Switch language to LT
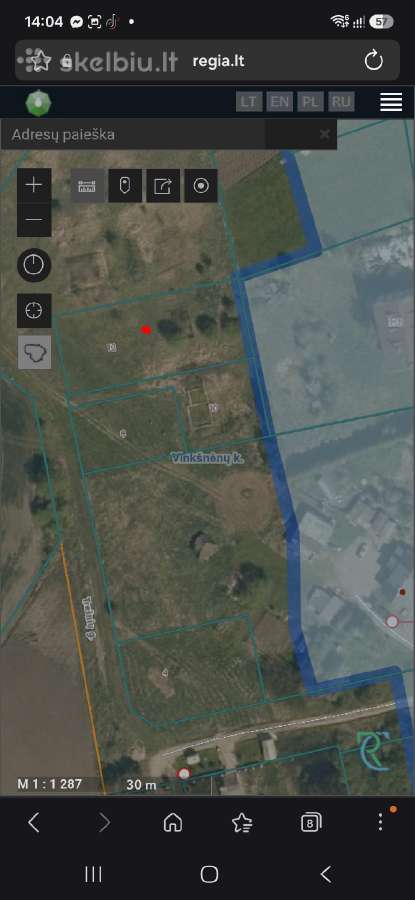415x900 pixels. [x=249, y=102]
